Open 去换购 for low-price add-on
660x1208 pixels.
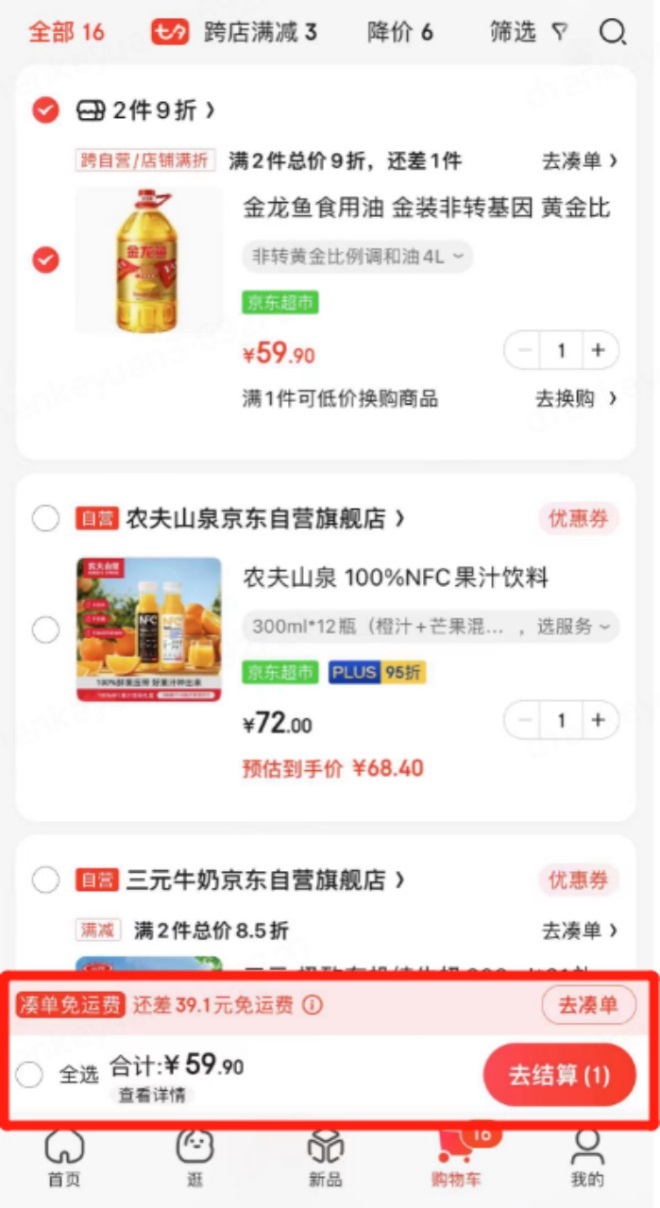[576, 399]
